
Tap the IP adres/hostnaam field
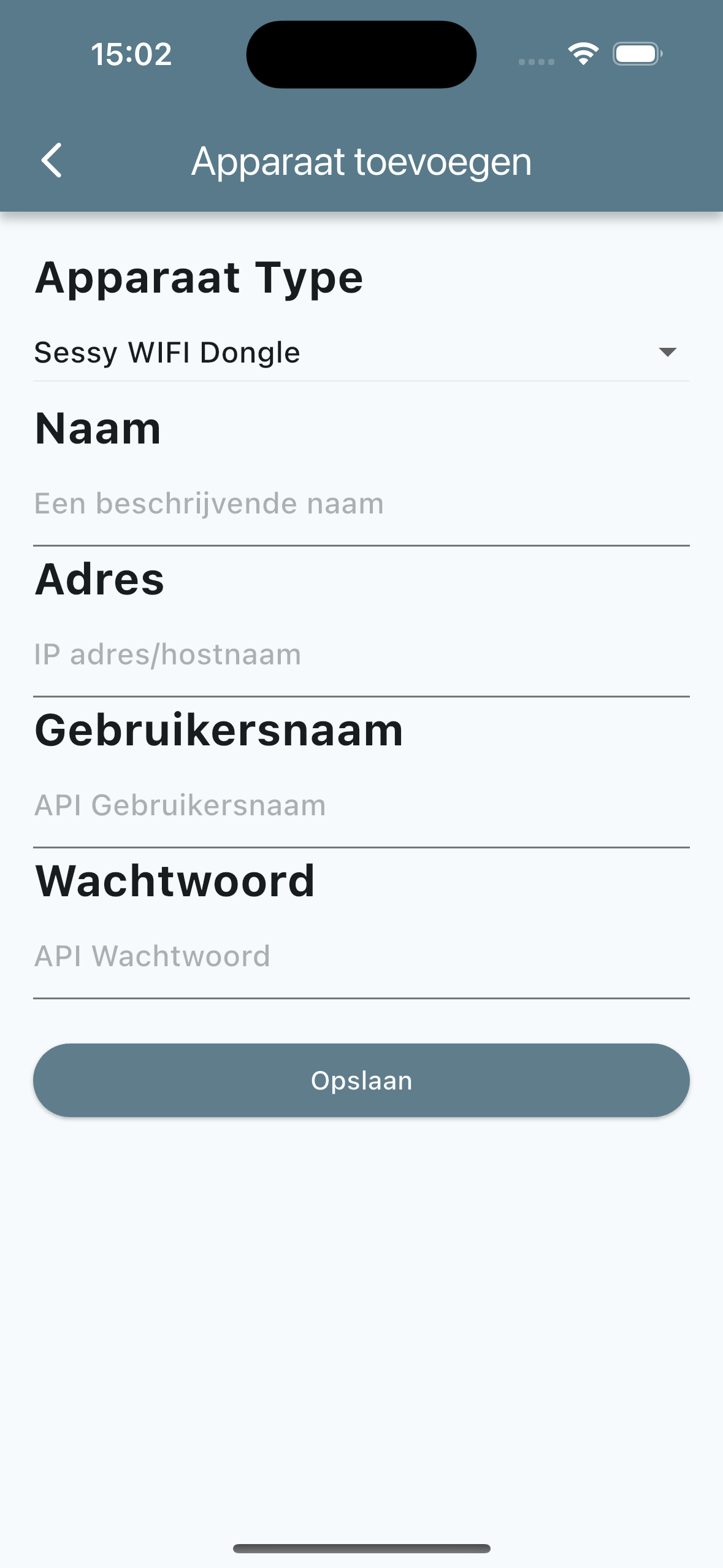(x=361, y=655)
